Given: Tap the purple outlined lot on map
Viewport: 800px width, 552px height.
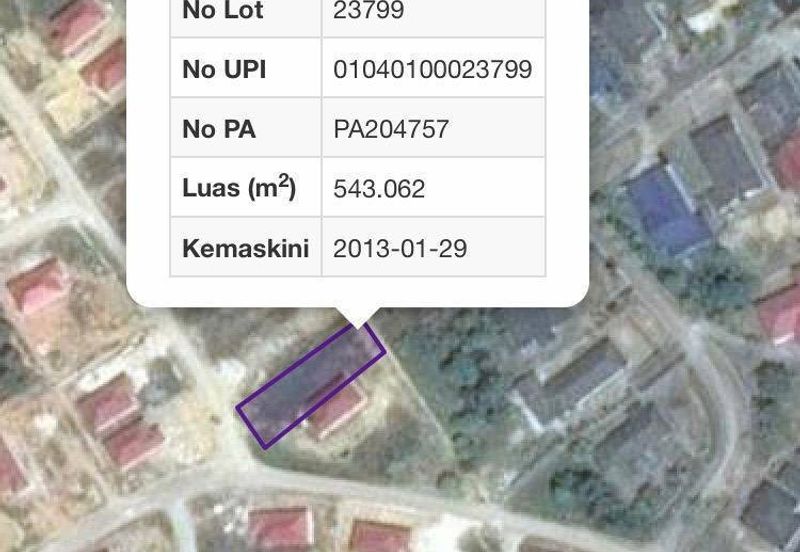Looking at the screenshot, I should point(311,385).
